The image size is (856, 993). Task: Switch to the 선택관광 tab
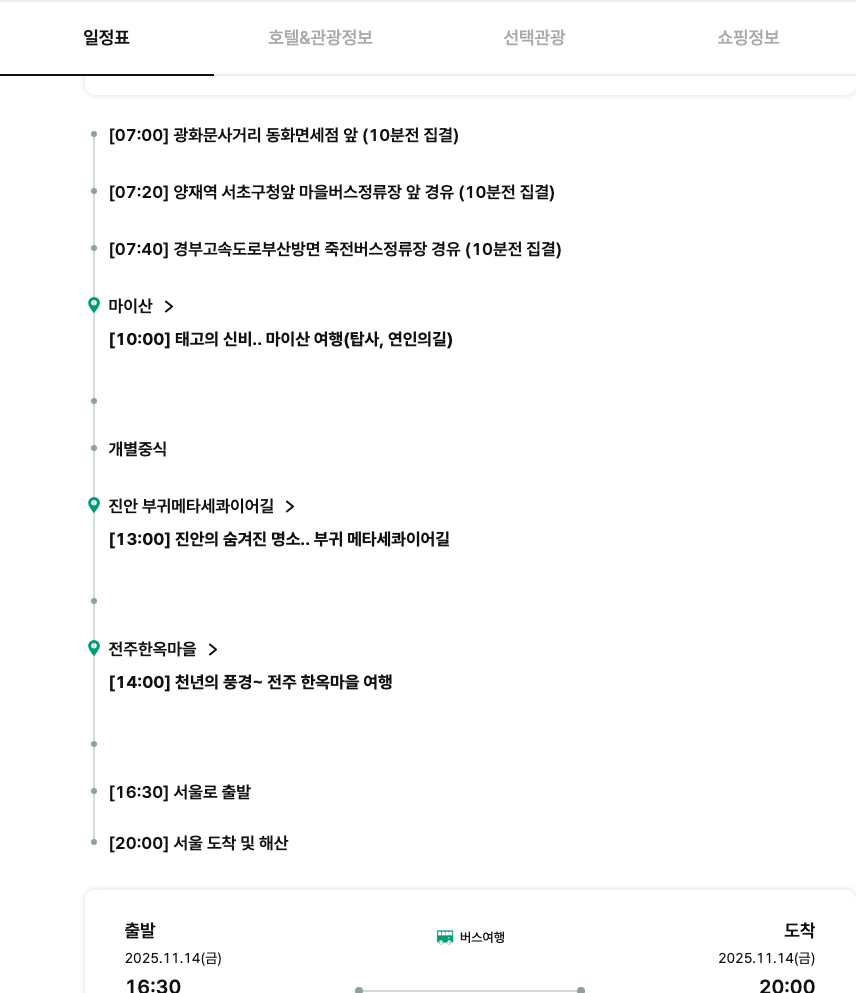[534, 38]
